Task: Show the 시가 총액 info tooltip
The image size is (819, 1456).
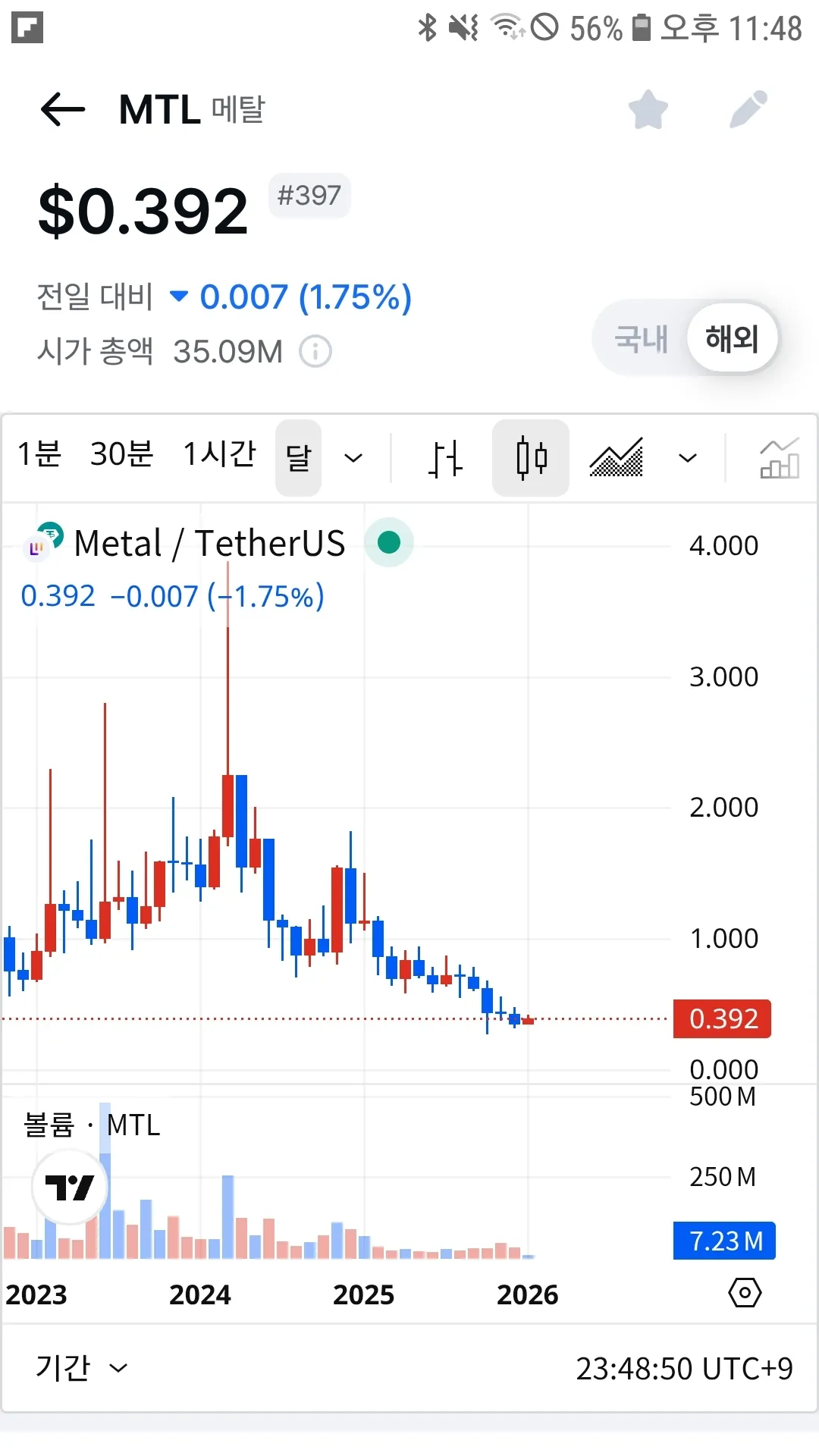Action: click(315, 352)
